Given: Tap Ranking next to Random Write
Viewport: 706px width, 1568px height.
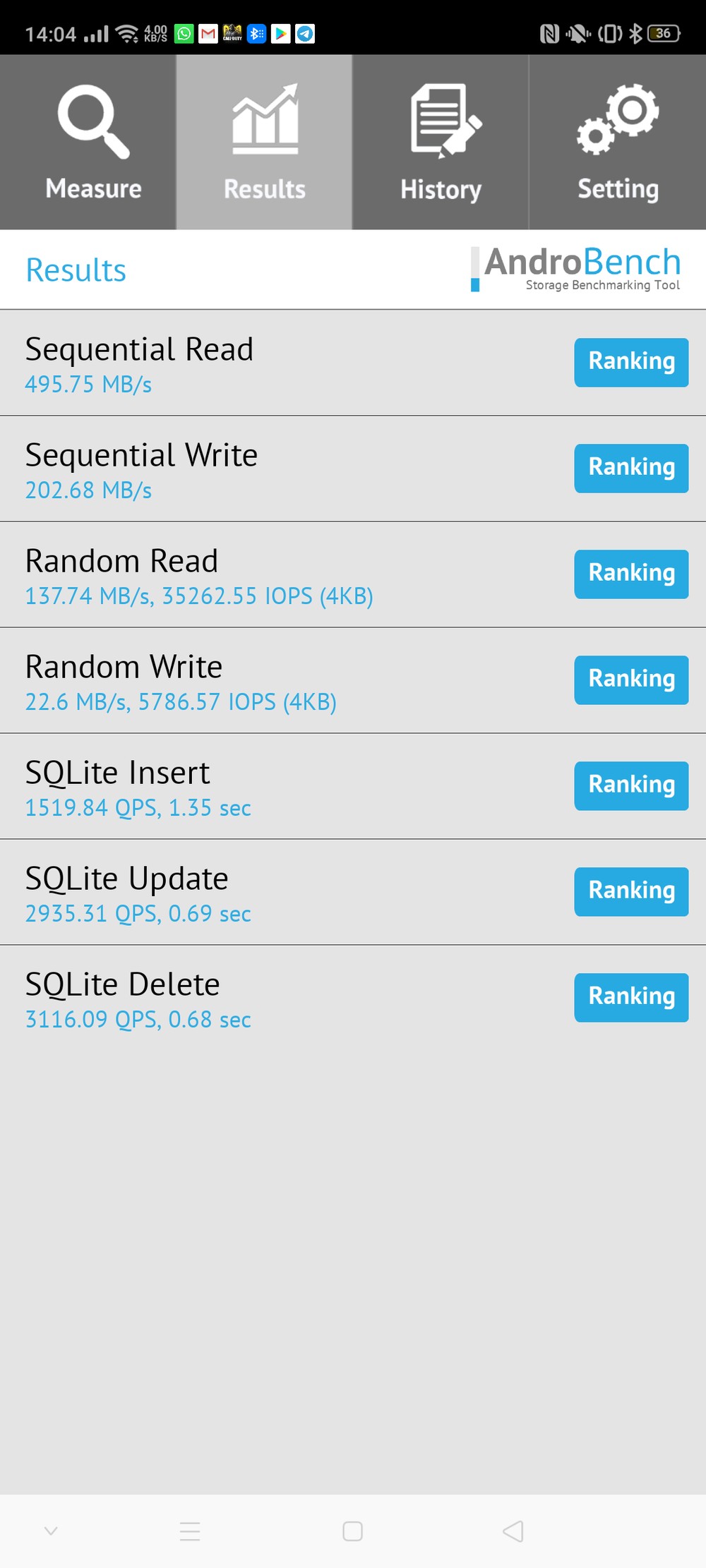Looking at the screenshot, I should (631, 680).
